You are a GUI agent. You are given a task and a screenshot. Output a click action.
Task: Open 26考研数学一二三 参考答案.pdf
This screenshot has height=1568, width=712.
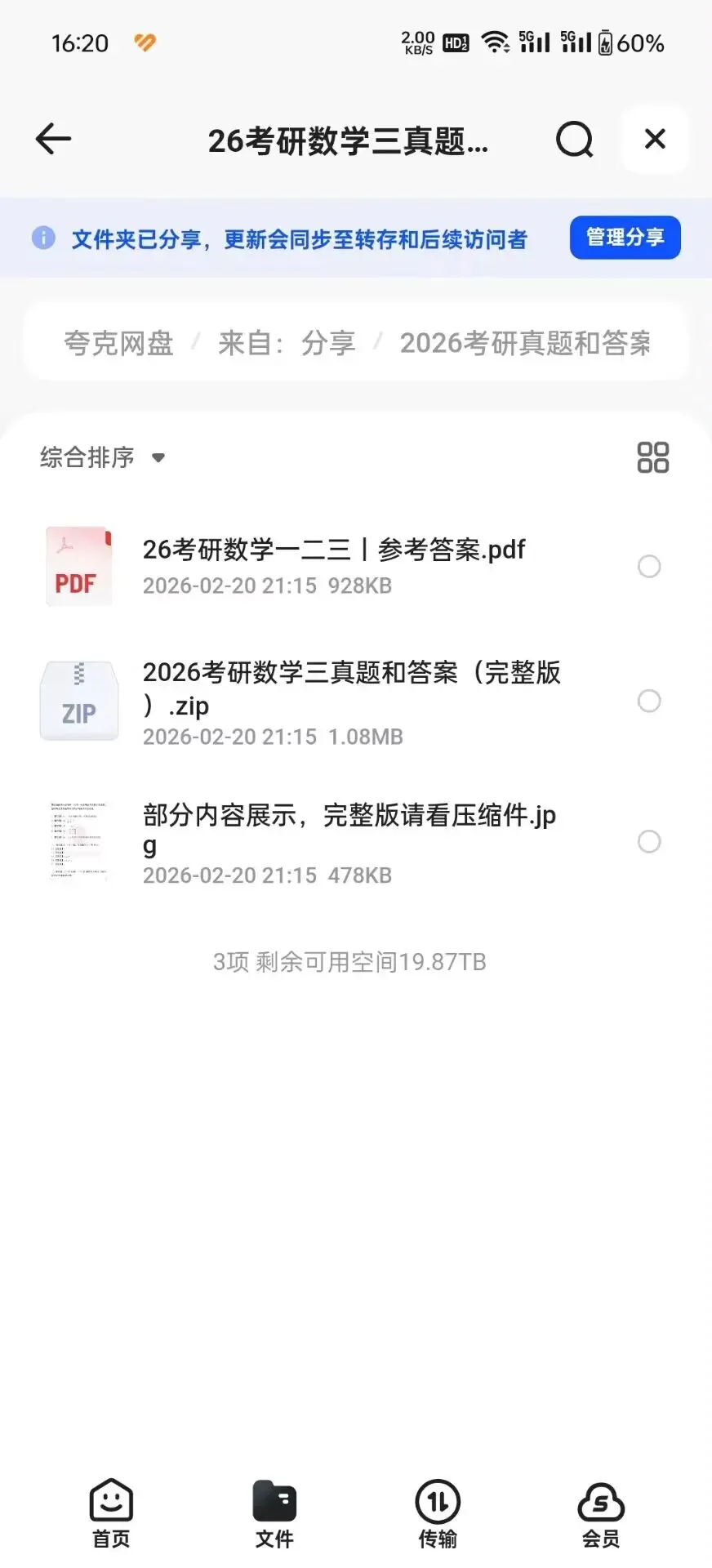click(x=334, y=566)
